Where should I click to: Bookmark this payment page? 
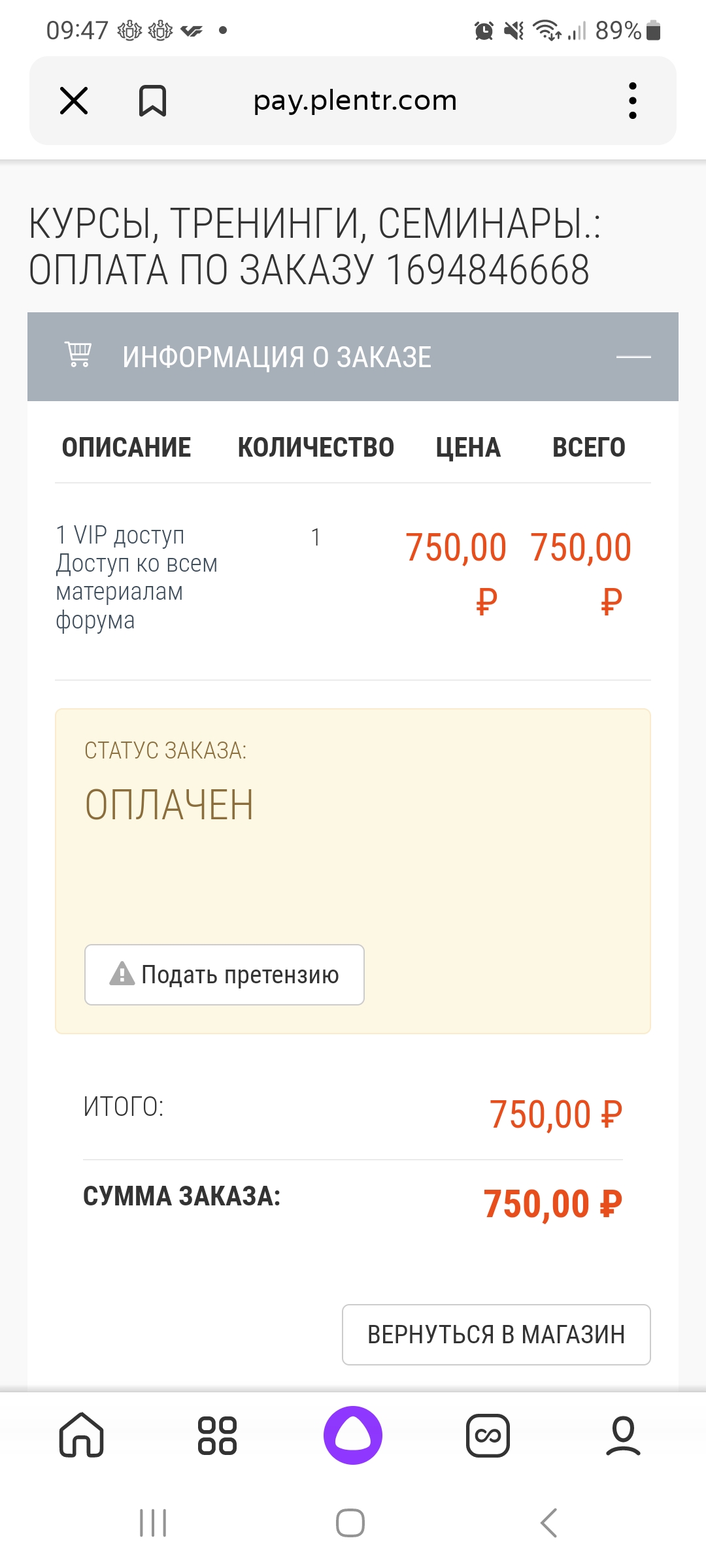(152, 101)
